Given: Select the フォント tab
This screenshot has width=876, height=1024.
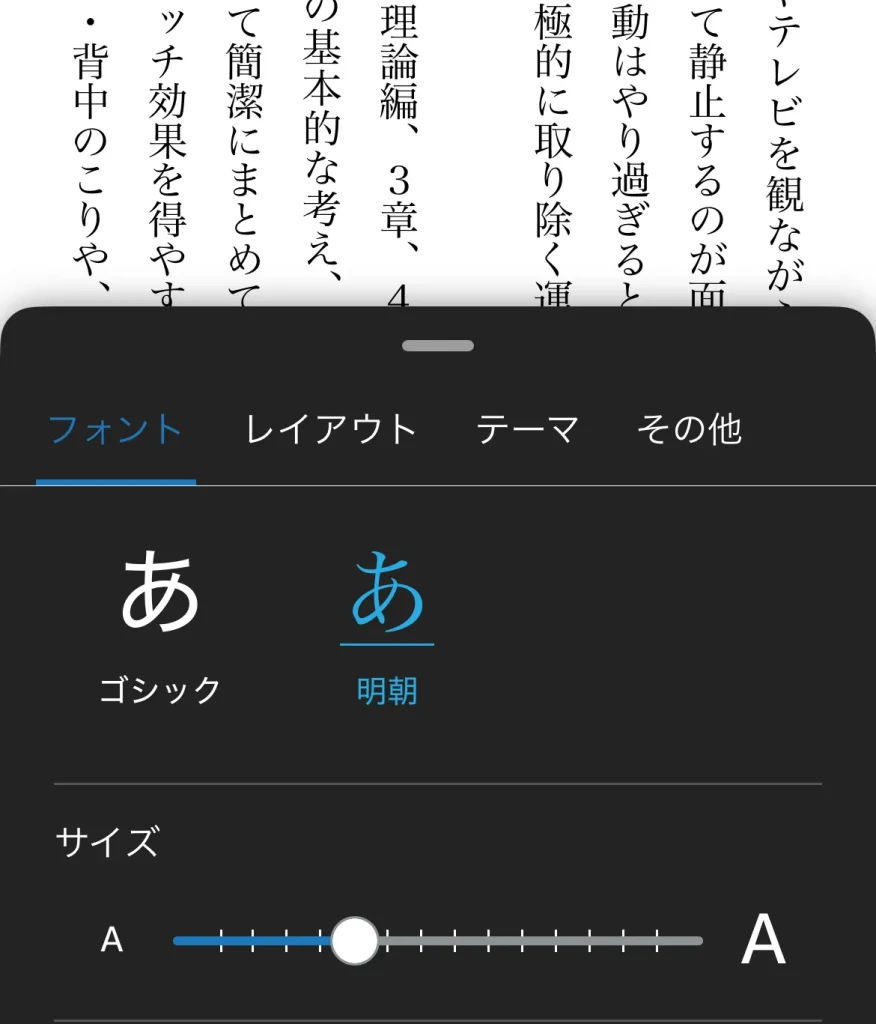Looking at the screenshot, I should tap(114, 428).
